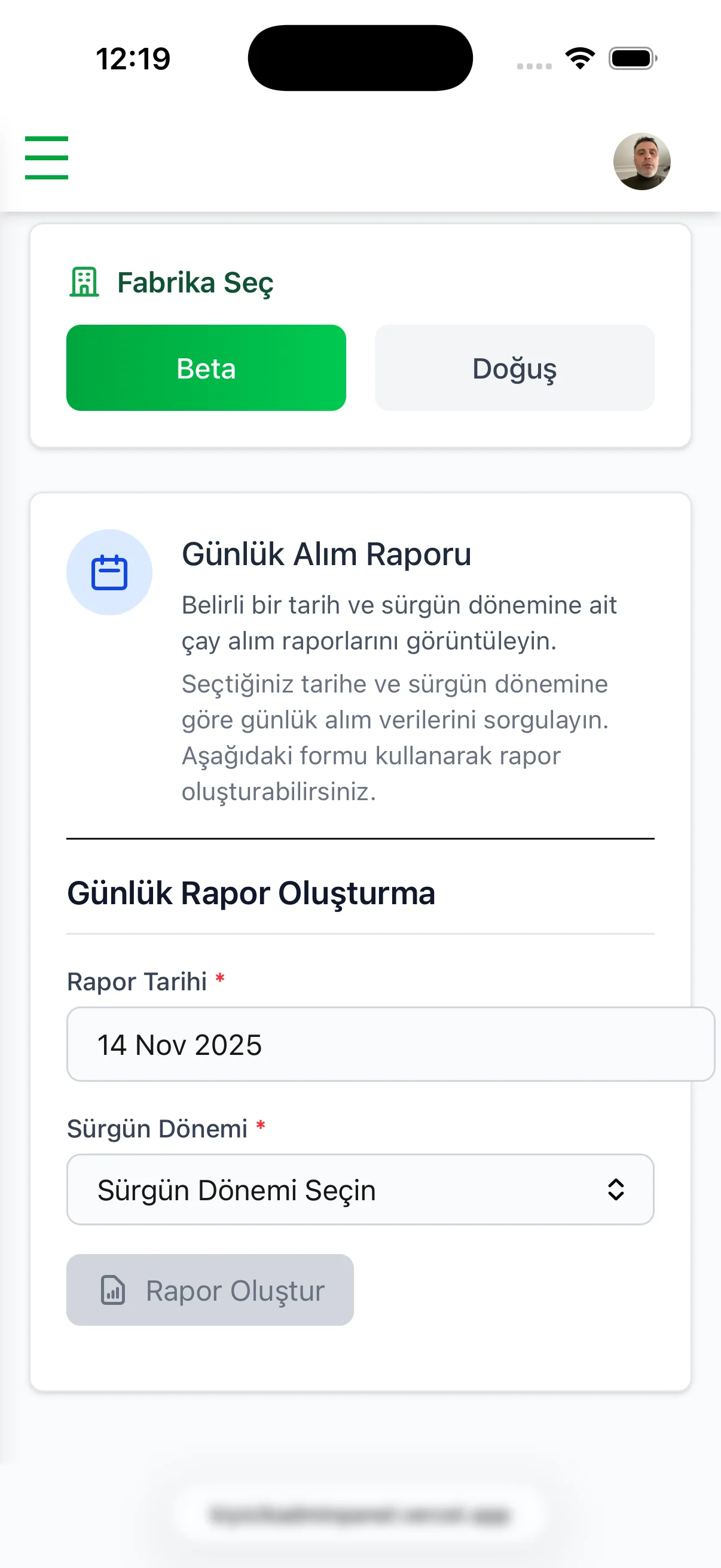Click the factory building icon beside Fabrika Seç
721x1568 pixels.
tap(84, 282)
